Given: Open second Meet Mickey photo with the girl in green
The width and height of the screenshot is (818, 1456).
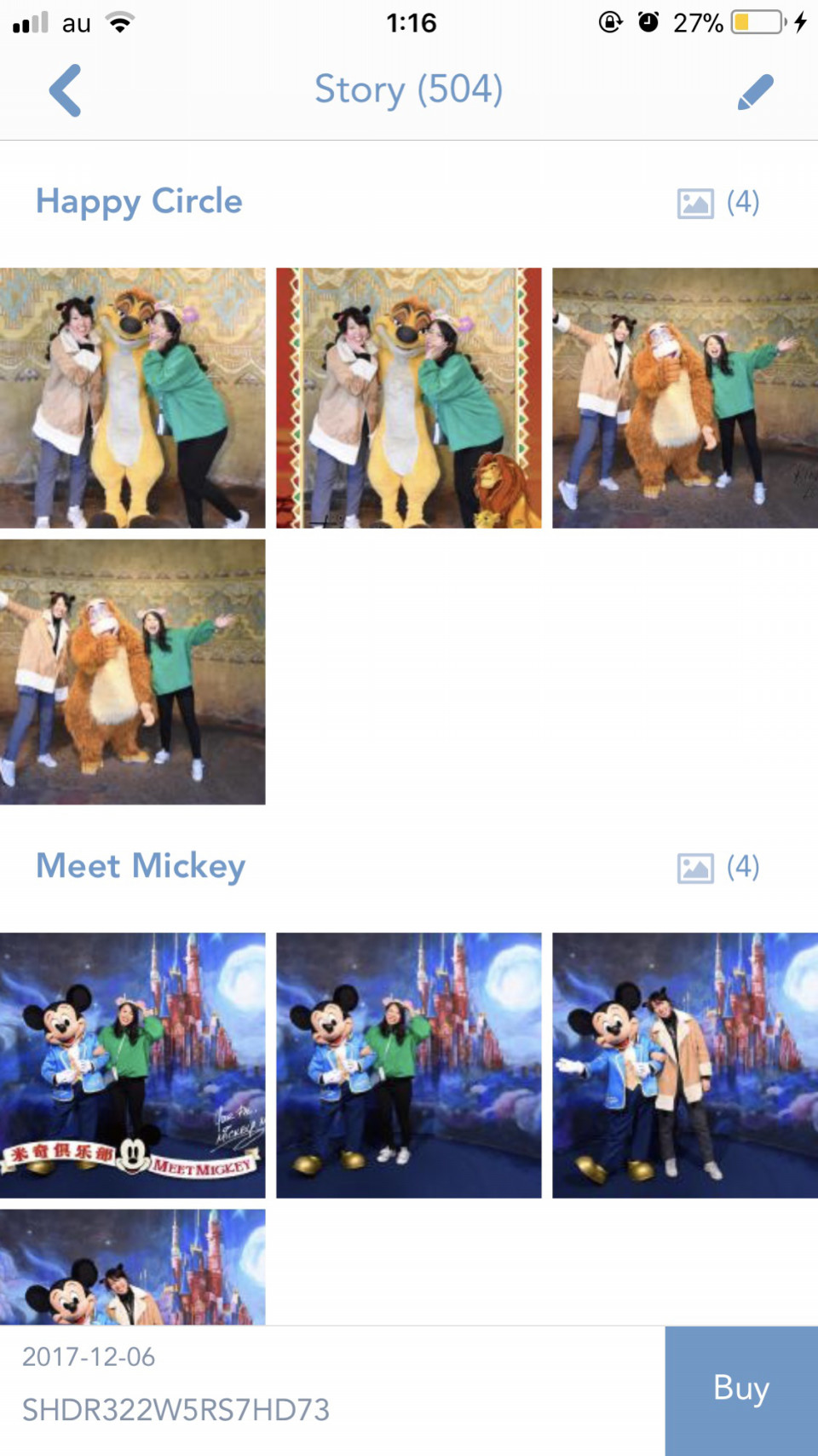Looking at the screenshot, I should (408, 1065).
